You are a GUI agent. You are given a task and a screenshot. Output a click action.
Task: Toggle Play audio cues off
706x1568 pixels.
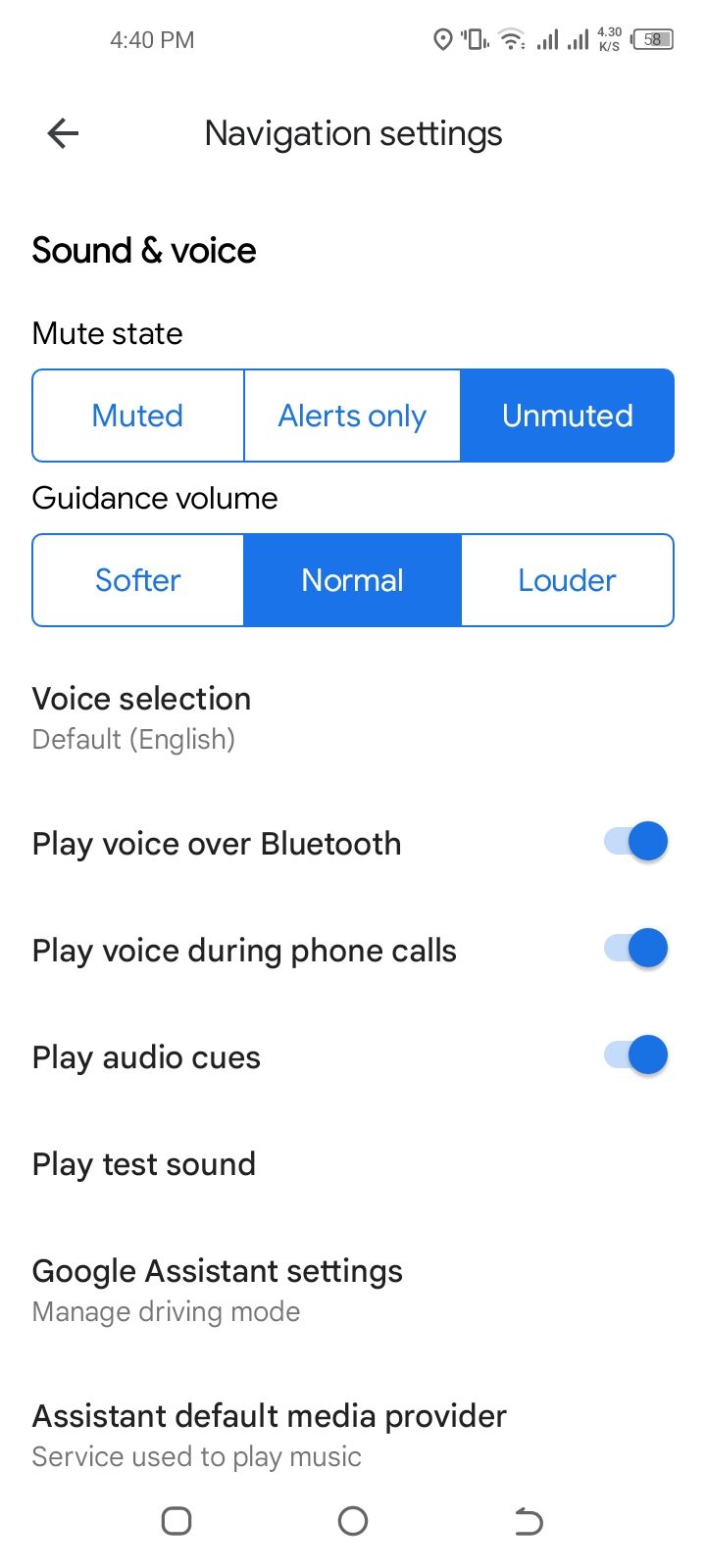(635, 1055)
